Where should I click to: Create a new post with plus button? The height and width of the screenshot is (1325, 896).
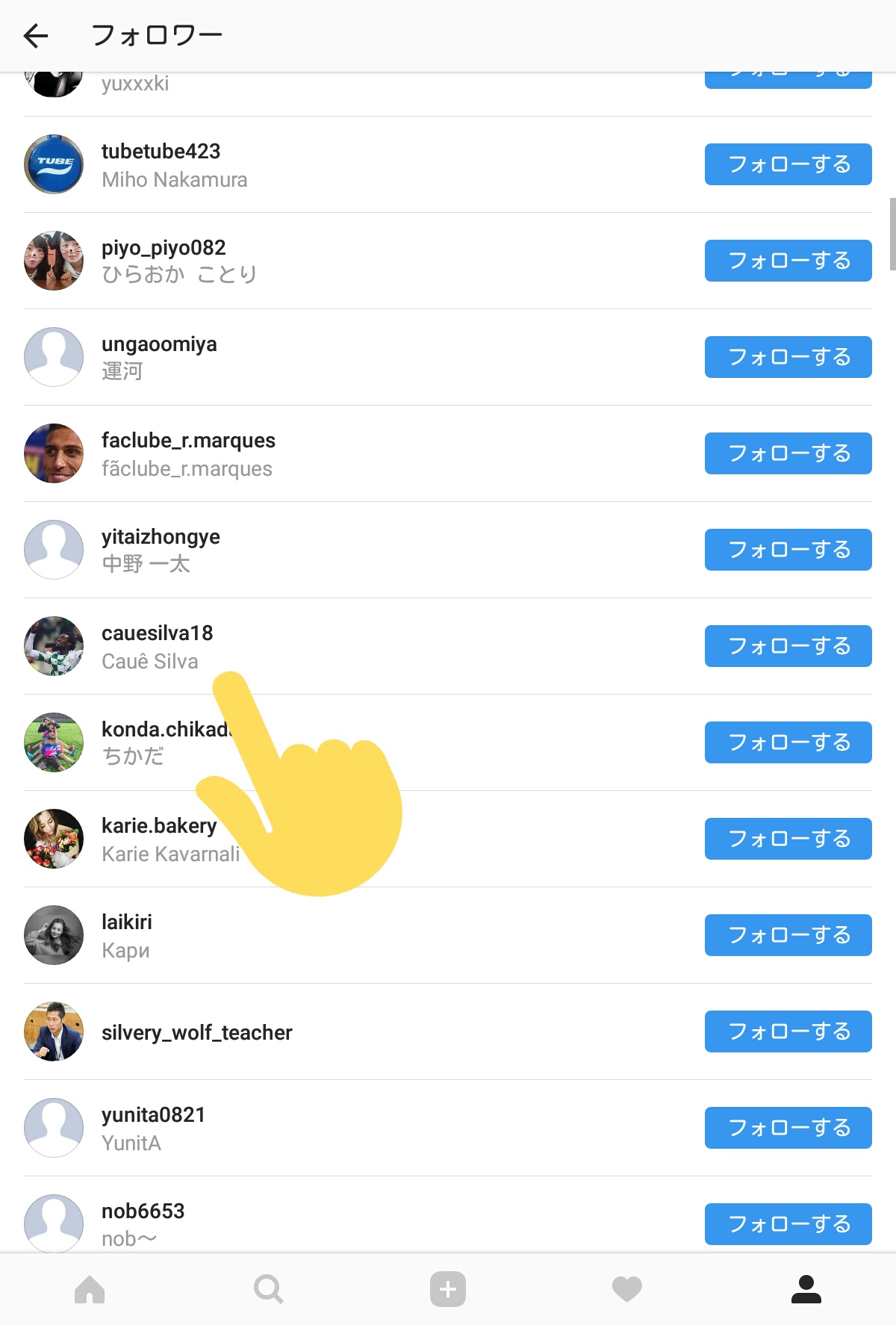[448, 1289]
